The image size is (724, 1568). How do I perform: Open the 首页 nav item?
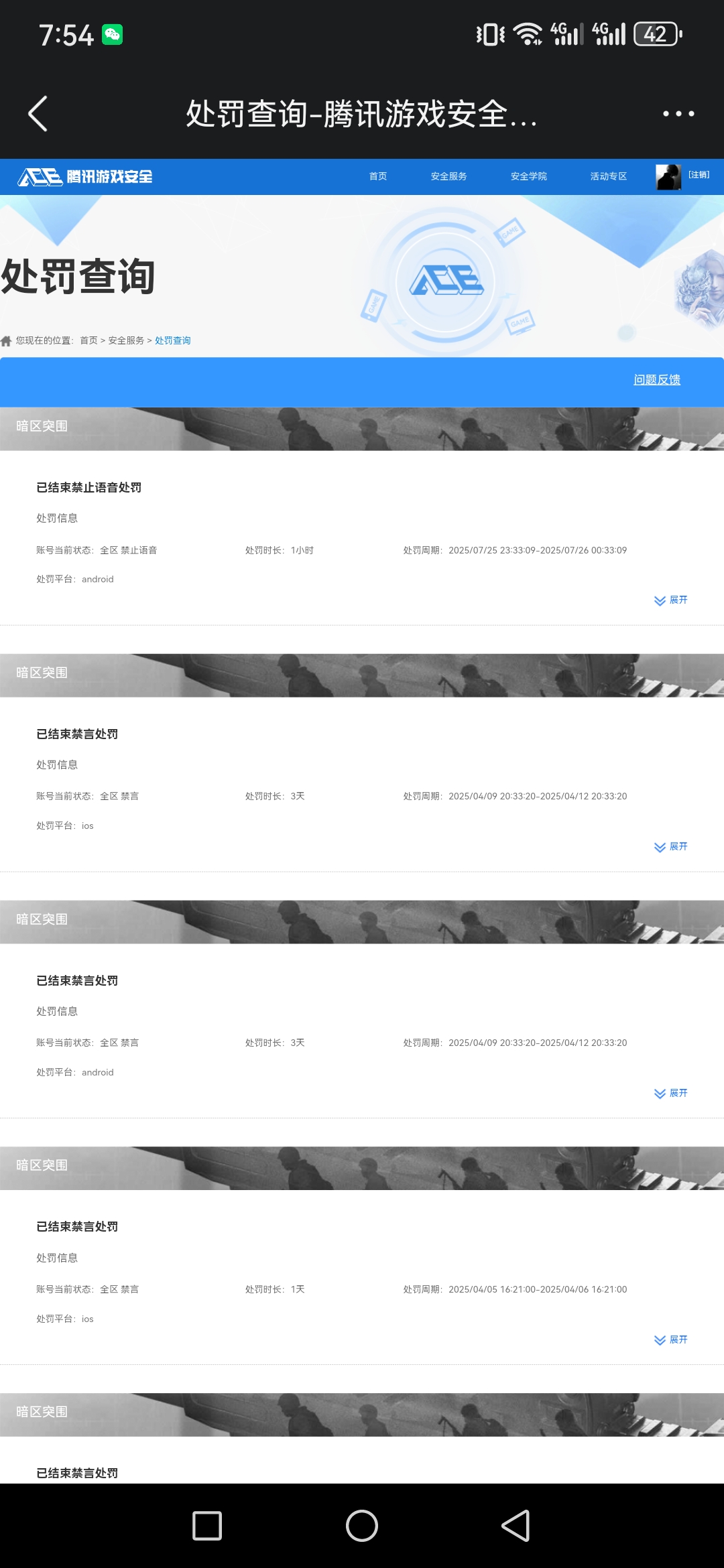tap(378, 176)
